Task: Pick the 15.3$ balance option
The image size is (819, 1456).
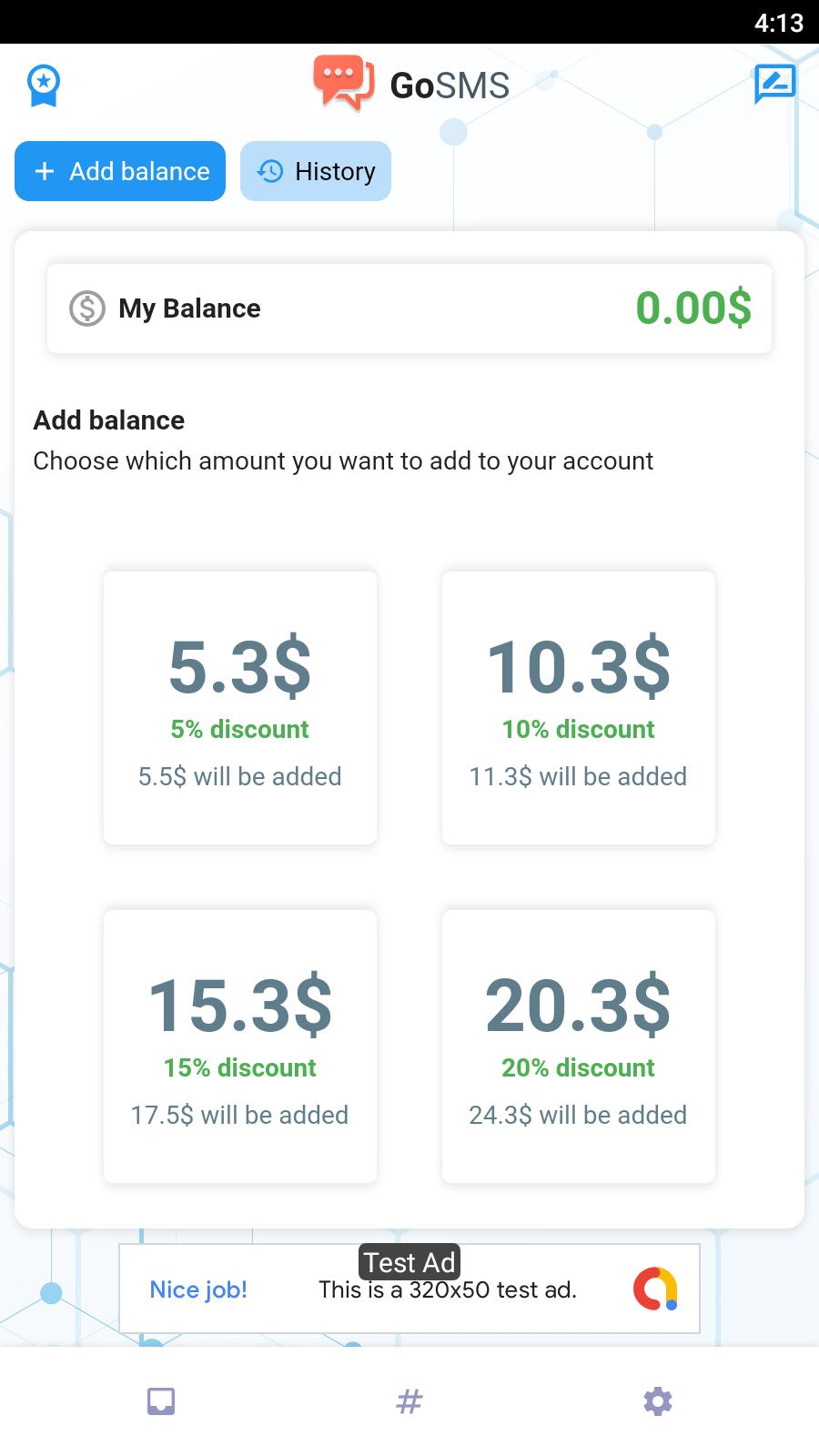Action: (x=240, y=1046)
